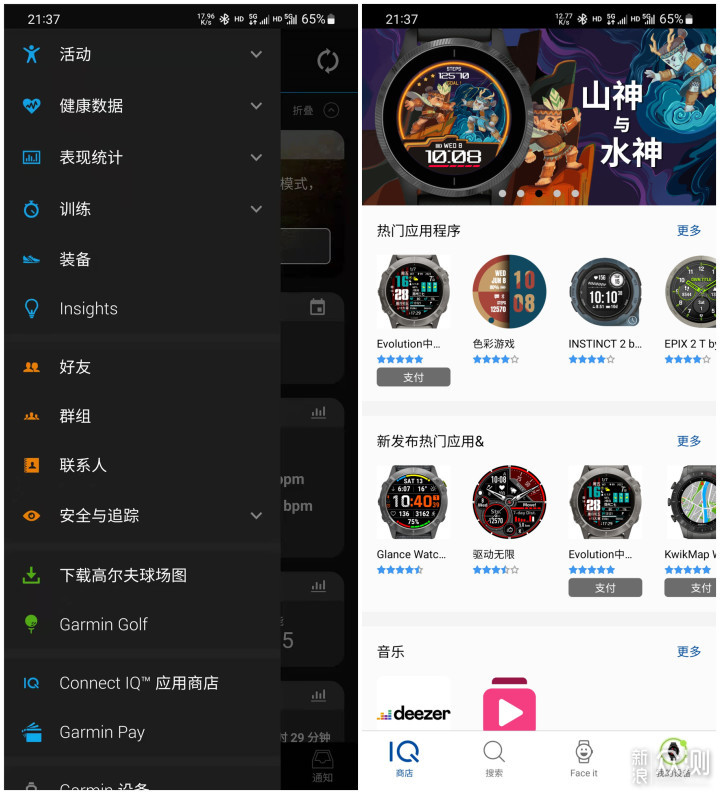Expand the 表现统计 section
This screenshot has height=794, width=720.
pyautogui.click(x=140, y=157)
